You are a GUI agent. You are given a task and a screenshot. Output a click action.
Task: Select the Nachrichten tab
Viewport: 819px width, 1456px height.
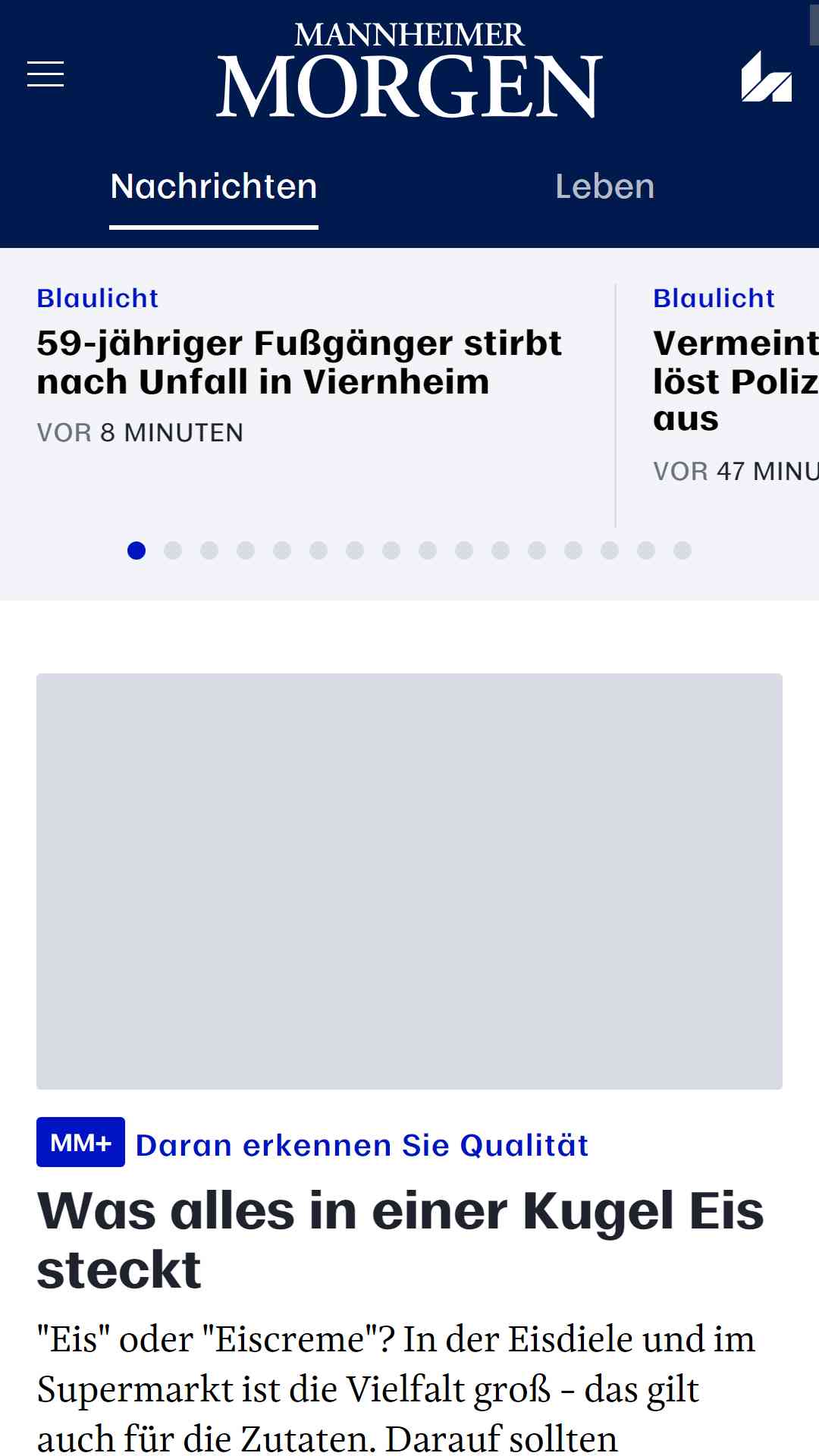214,187
